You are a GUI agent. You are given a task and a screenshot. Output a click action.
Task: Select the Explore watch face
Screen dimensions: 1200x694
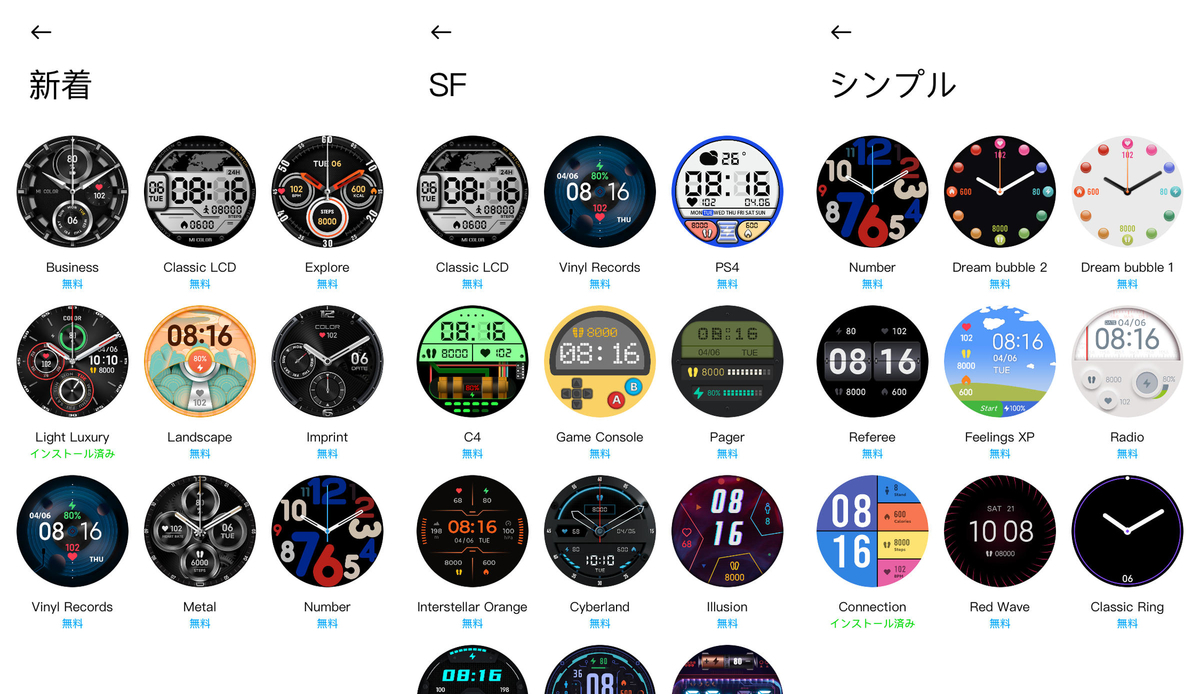327,192
